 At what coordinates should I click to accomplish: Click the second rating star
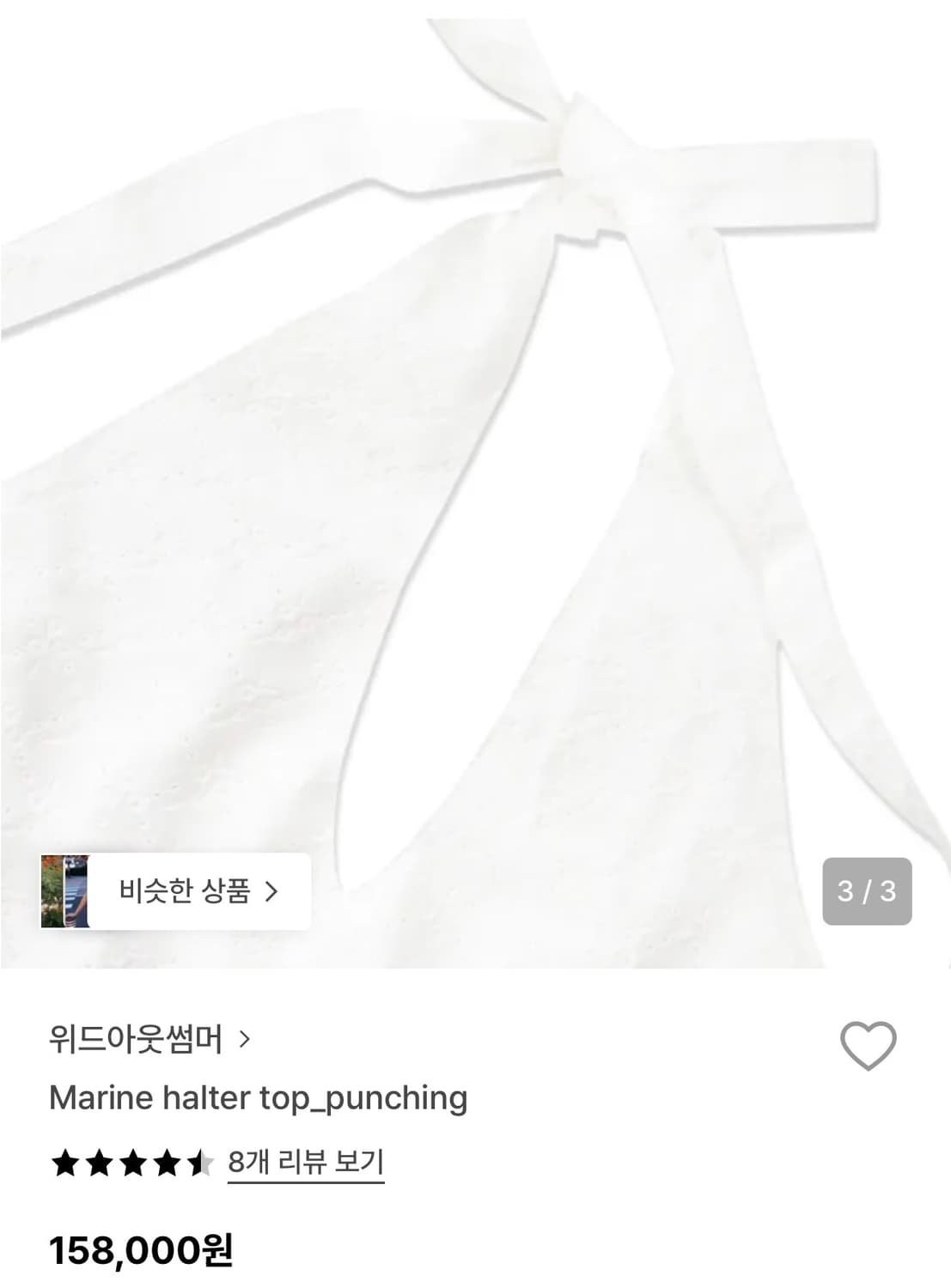(x=99, y=1163)
